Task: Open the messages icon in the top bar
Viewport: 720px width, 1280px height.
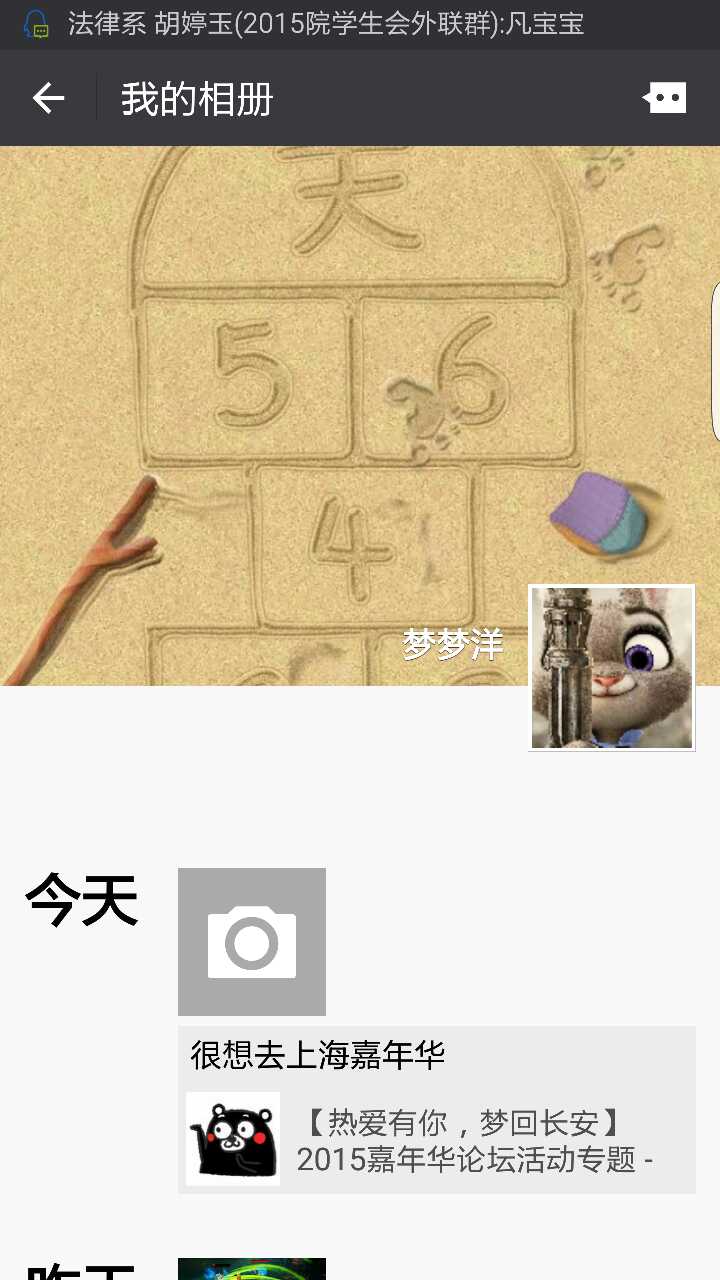Action: click(x=665, y=98)
